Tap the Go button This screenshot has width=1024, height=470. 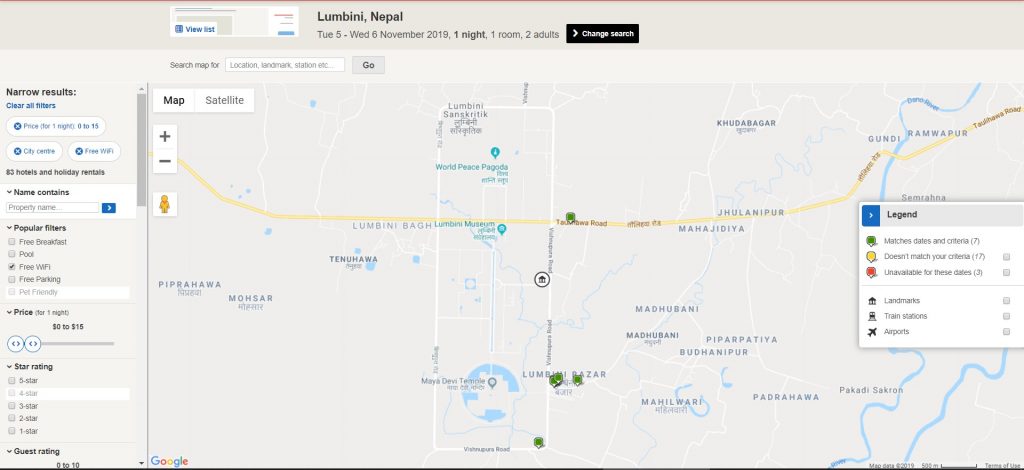[368, 65]
